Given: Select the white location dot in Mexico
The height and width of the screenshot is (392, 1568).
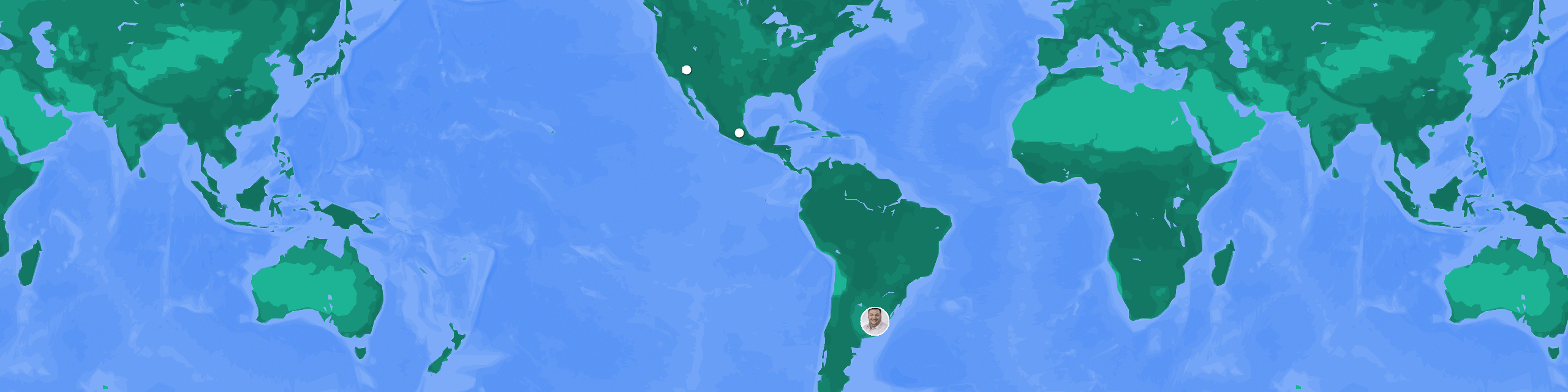Looking at the screenshot, I should tap(739, 133).
